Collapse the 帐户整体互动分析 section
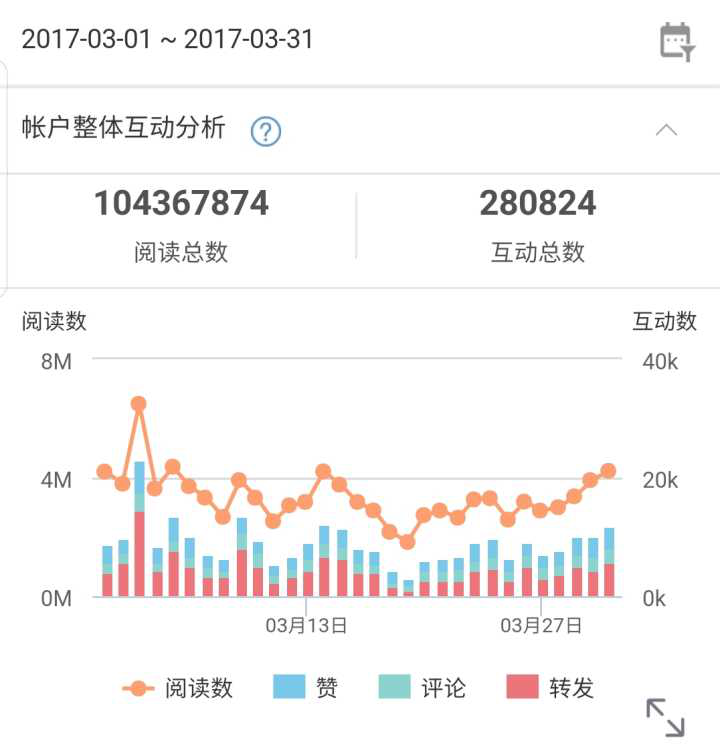 [666, 130]
